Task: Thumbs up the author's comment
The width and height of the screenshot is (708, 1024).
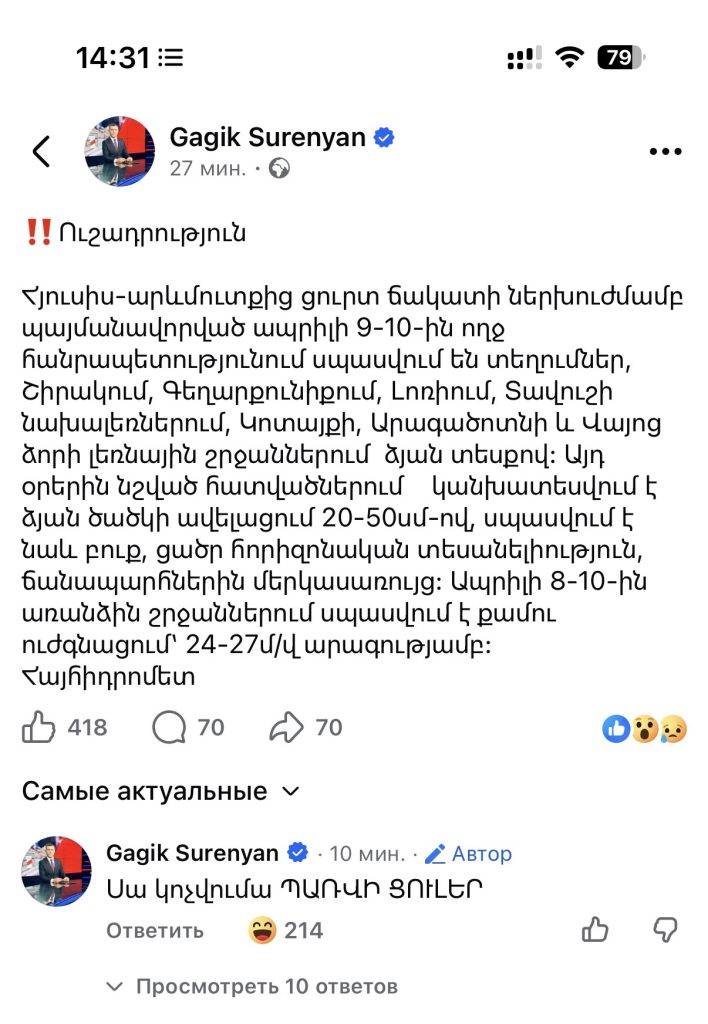Action: pos(595,930)
